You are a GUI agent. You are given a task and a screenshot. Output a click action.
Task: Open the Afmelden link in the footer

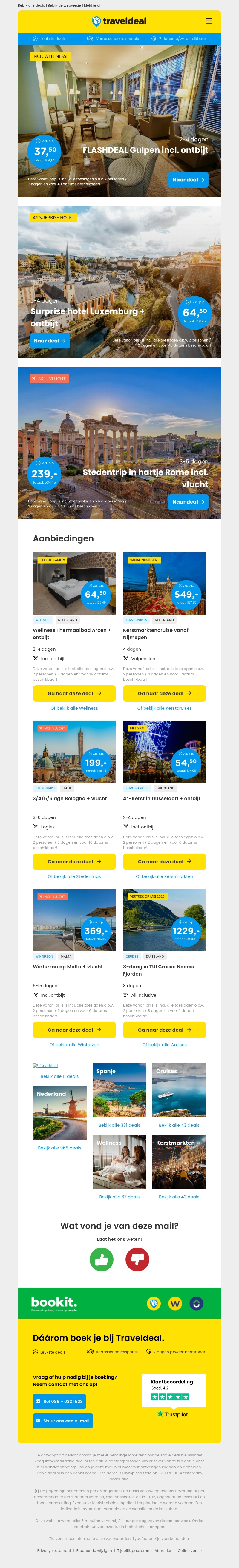coord(163,1550)
